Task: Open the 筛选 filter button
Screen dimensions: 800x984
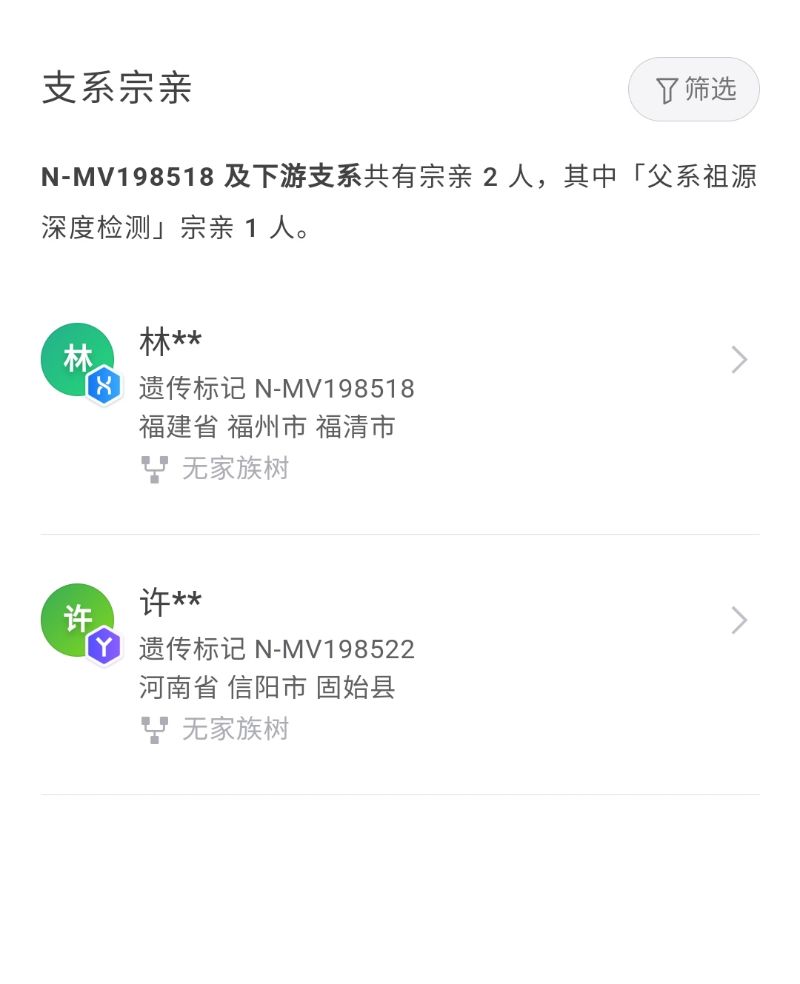Action: [693, 90]
